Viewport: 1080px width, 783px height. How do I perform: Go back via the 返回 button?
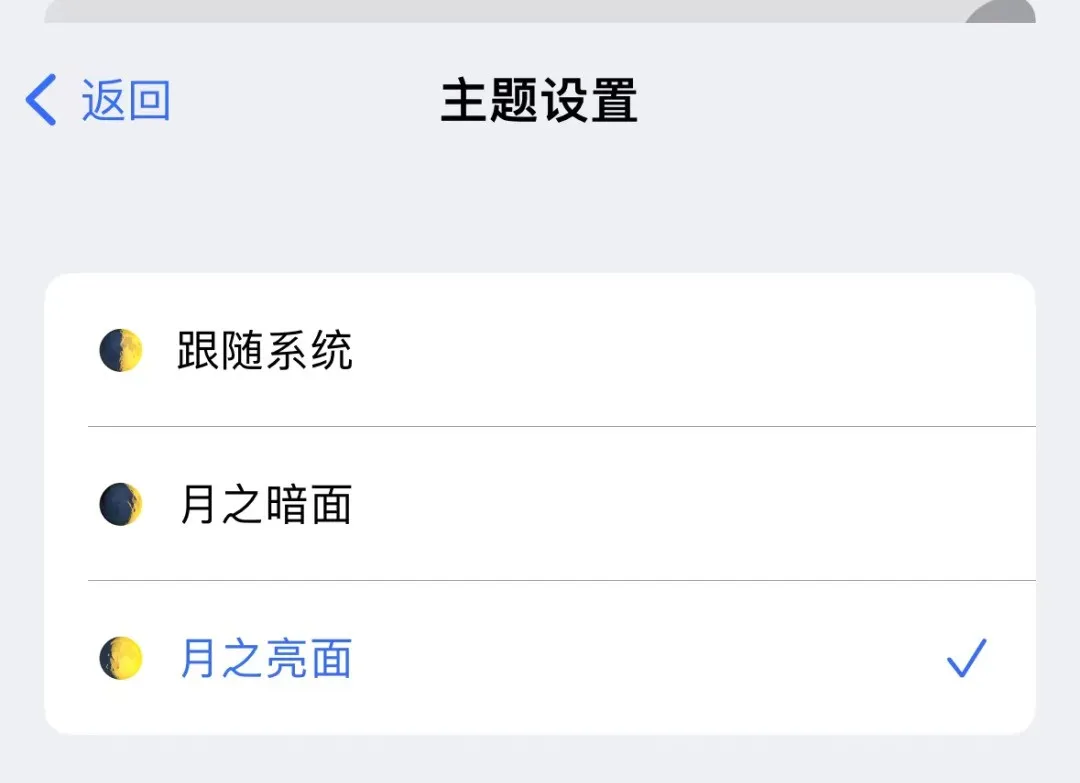coord(98,101)
